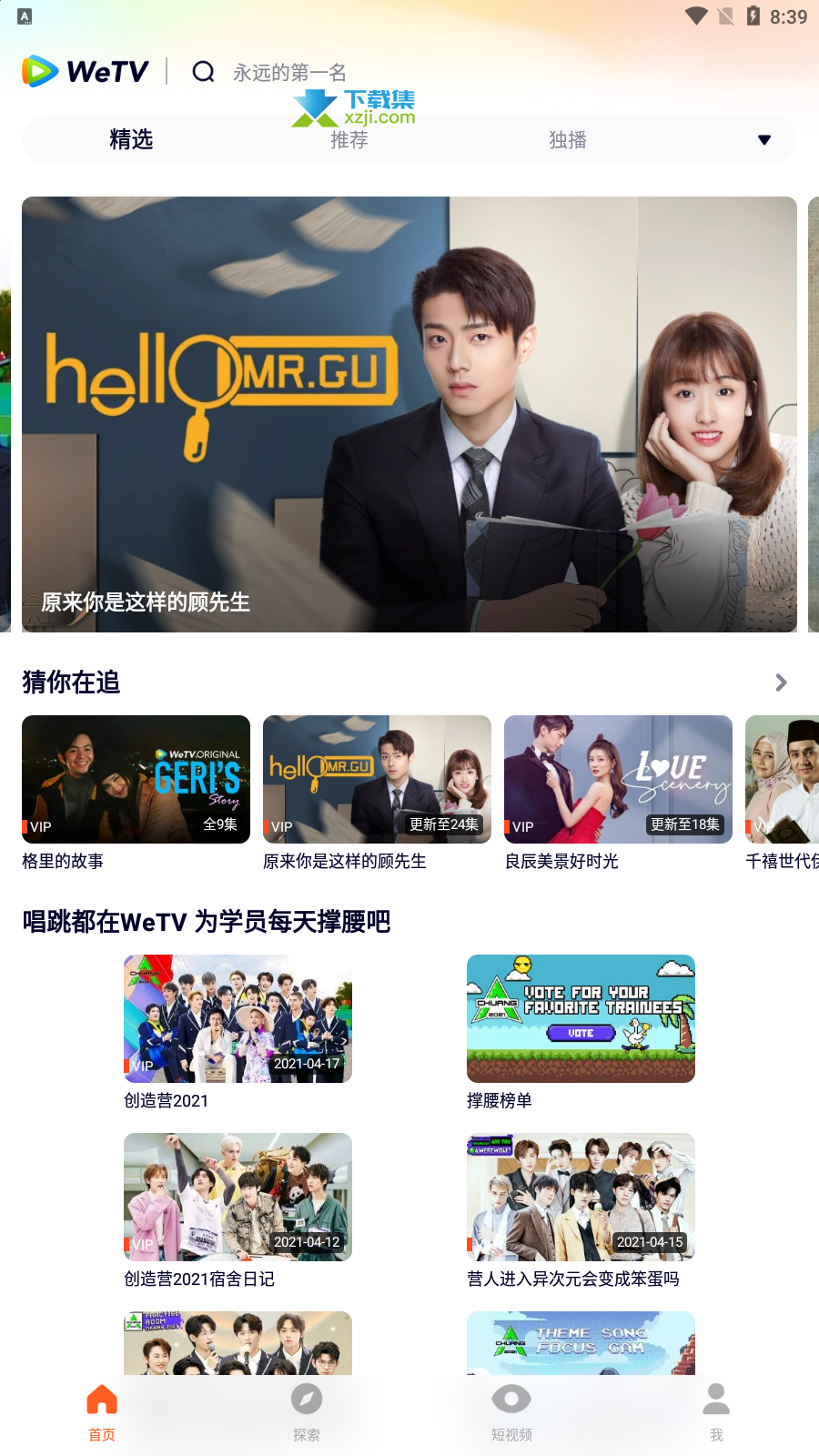The height and width of the screenshot is (1456, 819).
Task: Switch to the 推荐 tab
Action: click(349, 140)
